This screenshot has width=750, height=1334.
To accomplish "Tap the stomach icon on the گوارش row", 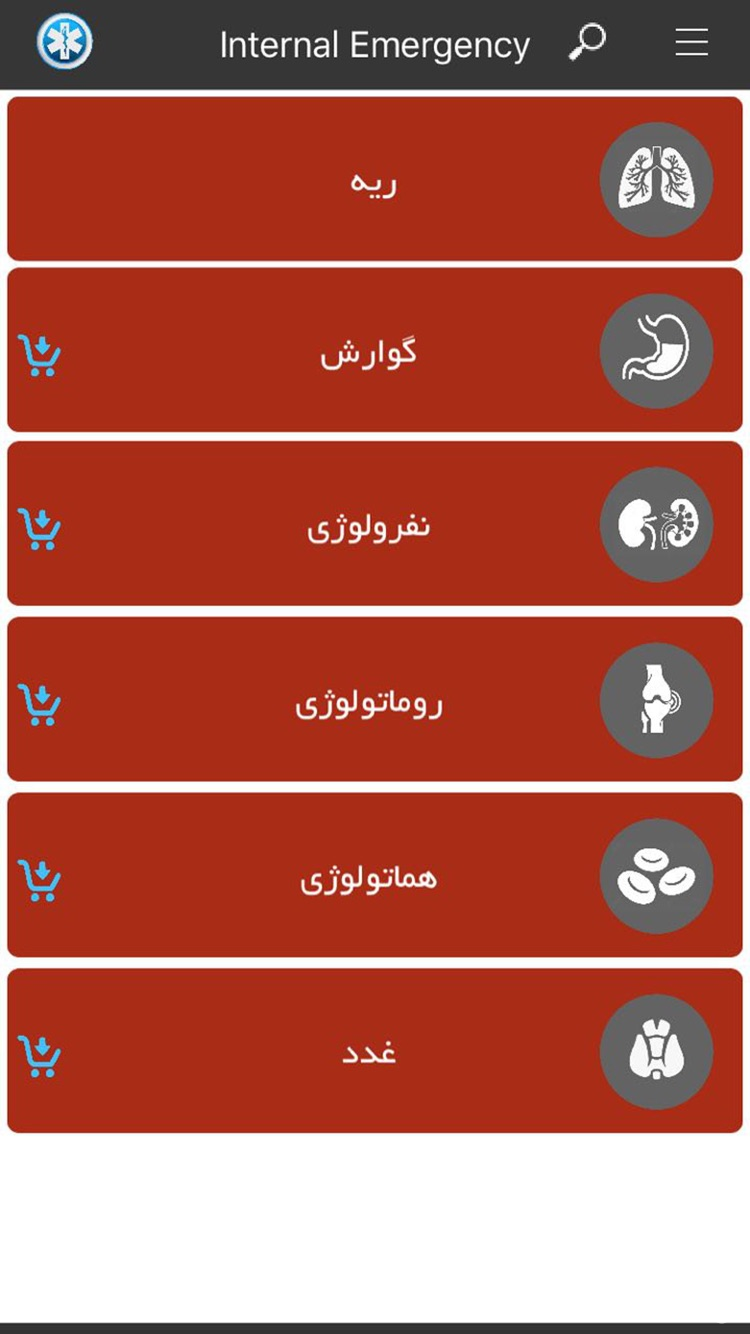I will (x=656, y=350).
